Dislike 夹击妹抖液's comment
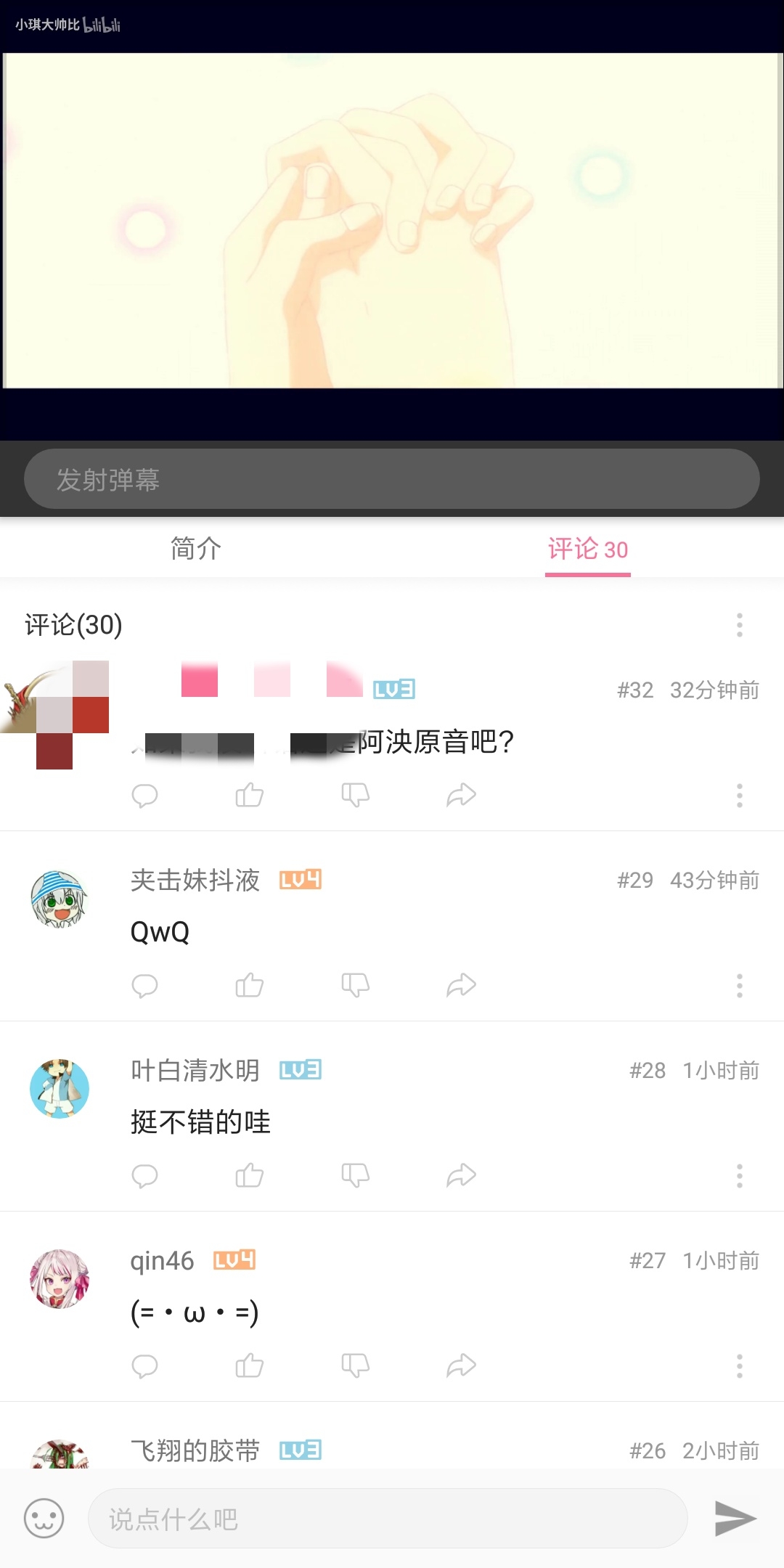784x1568 pixels. coord(355,985)
